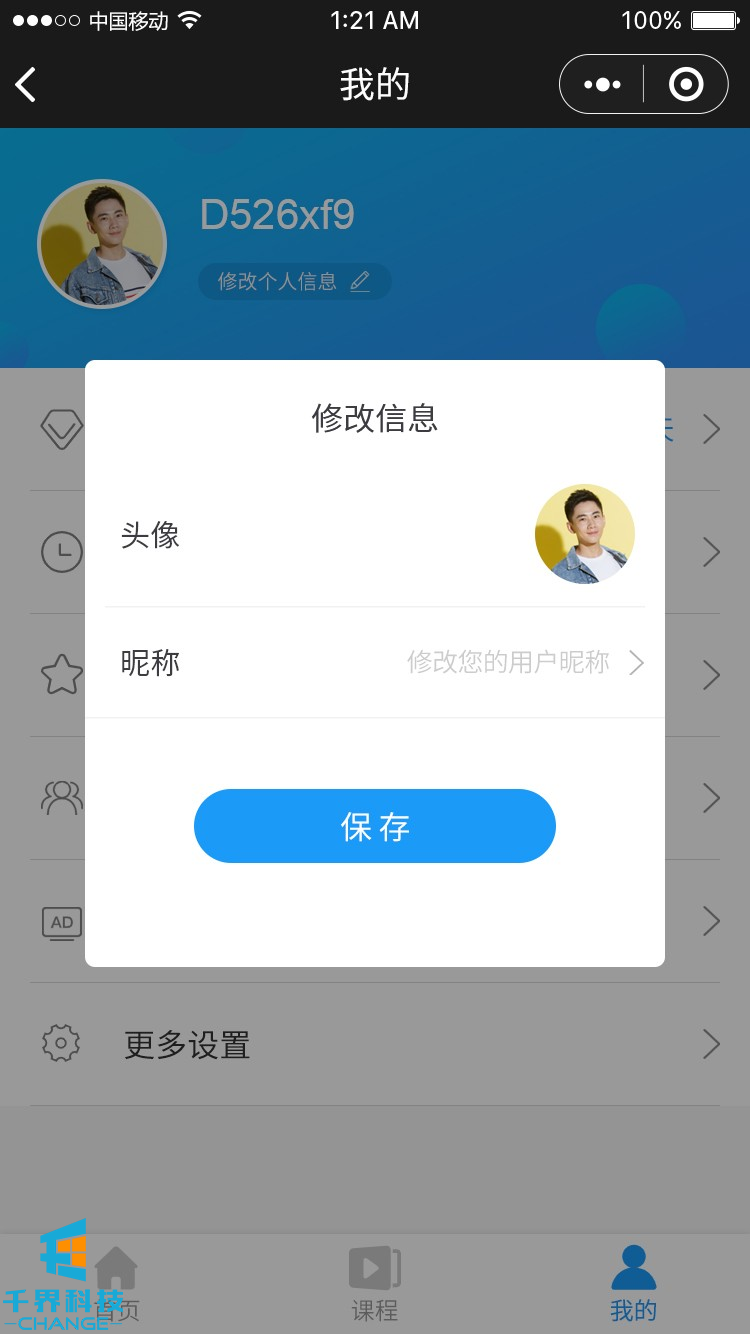Screen dimensions: 750x1334
Task: Switch to the 首页 home tab
Action: pyautogui.click(x=117, y=1284)
